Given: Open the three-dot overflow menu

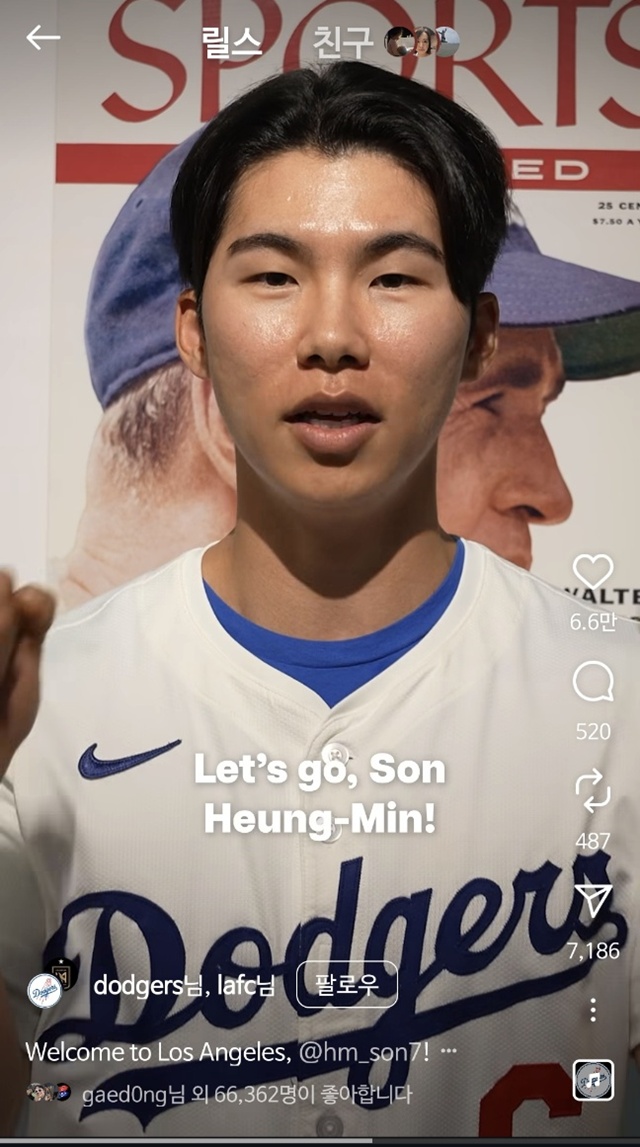Looking at the screenshot, I should [593, 1009].
